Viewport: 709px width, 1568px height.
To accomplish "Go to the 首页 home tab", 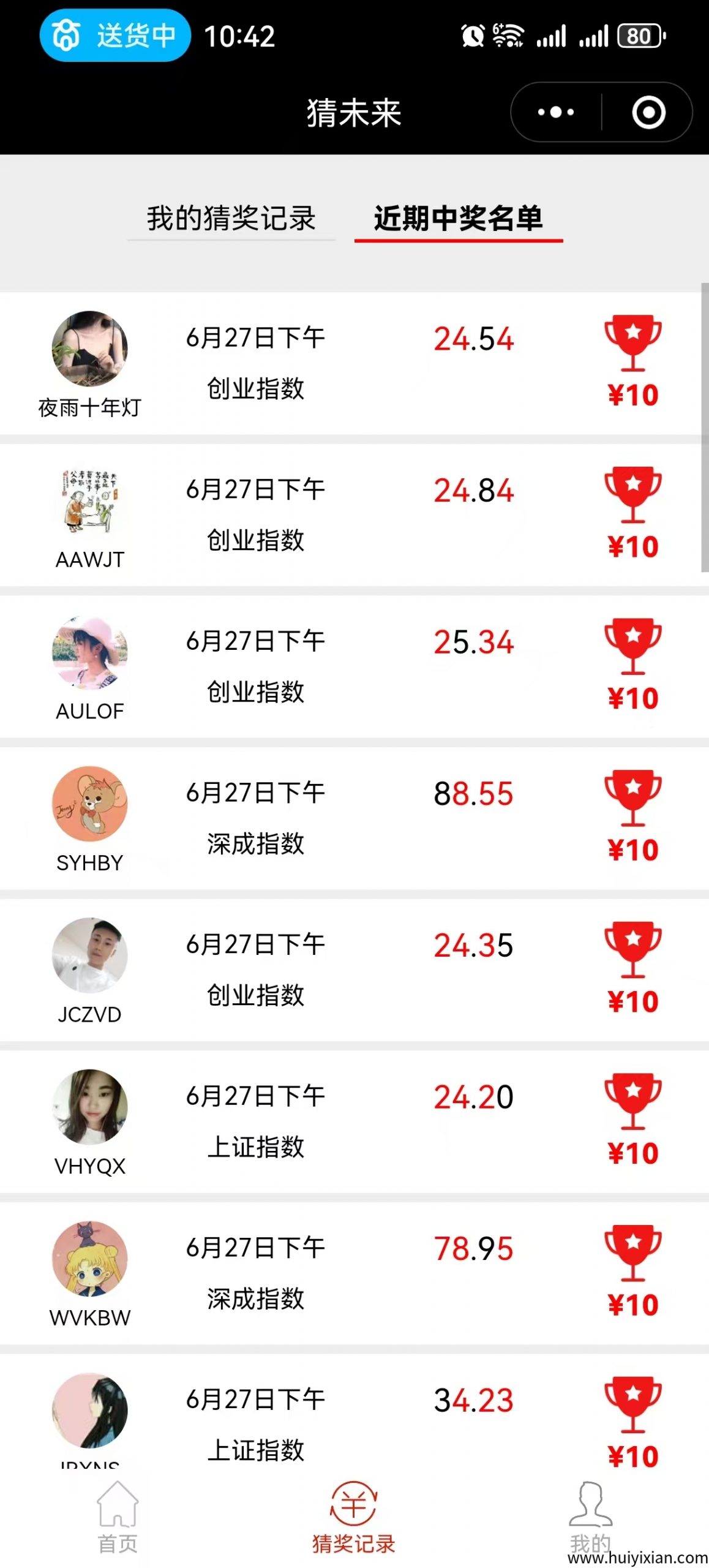I will pyautogui.click(x=118, y=1517).
